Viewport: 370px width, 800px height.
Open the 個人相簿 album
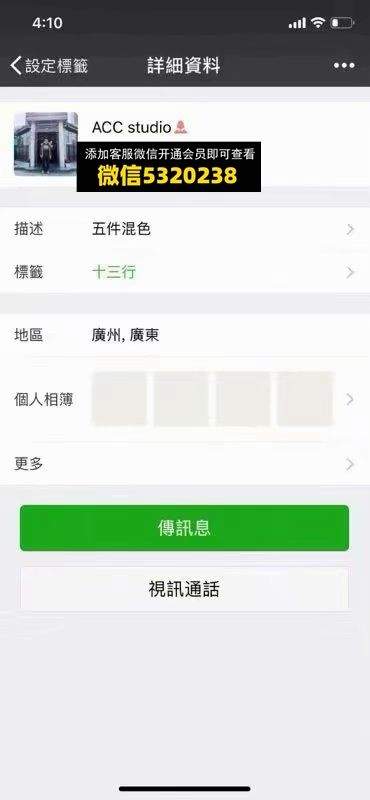185,399
